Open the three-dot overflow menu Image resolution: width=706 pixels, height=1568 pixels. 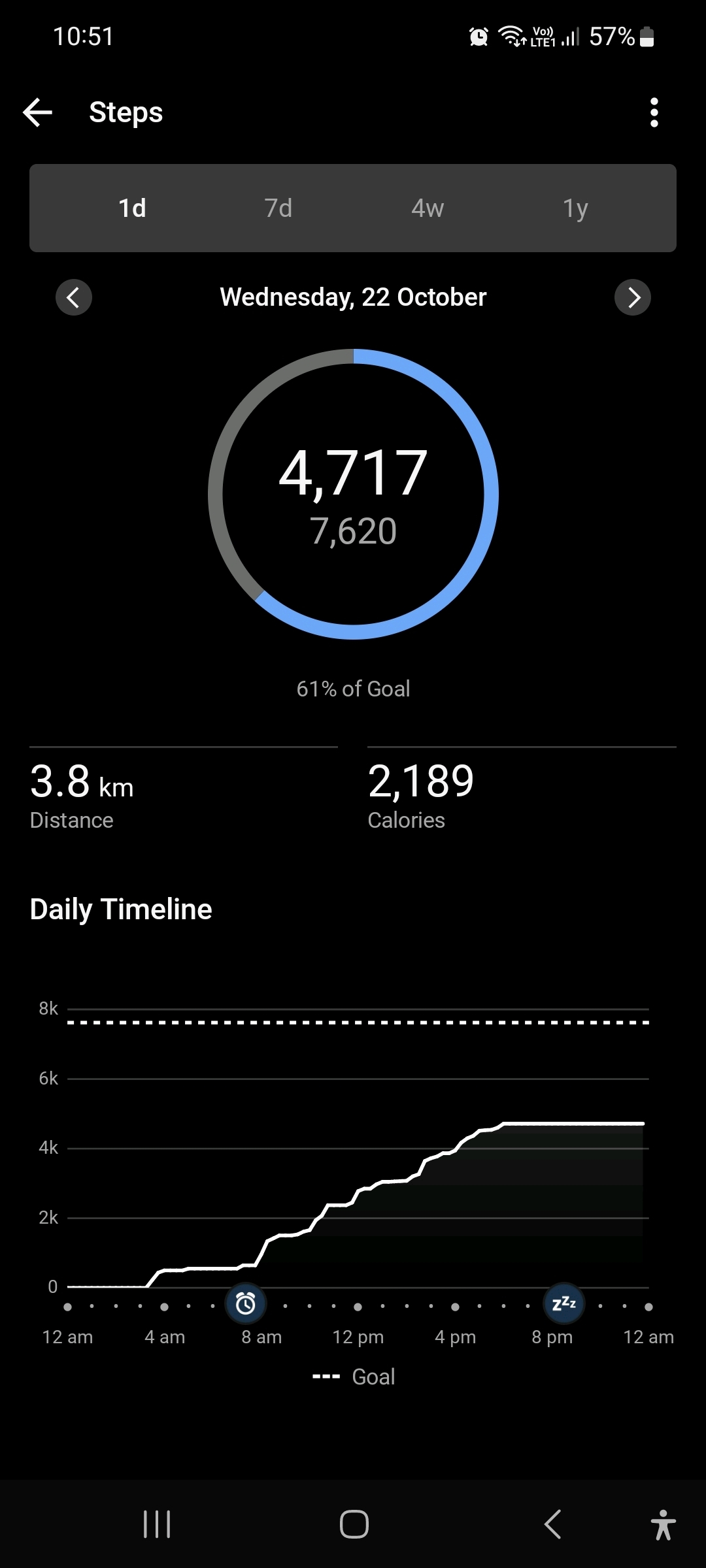click(654, 112)
